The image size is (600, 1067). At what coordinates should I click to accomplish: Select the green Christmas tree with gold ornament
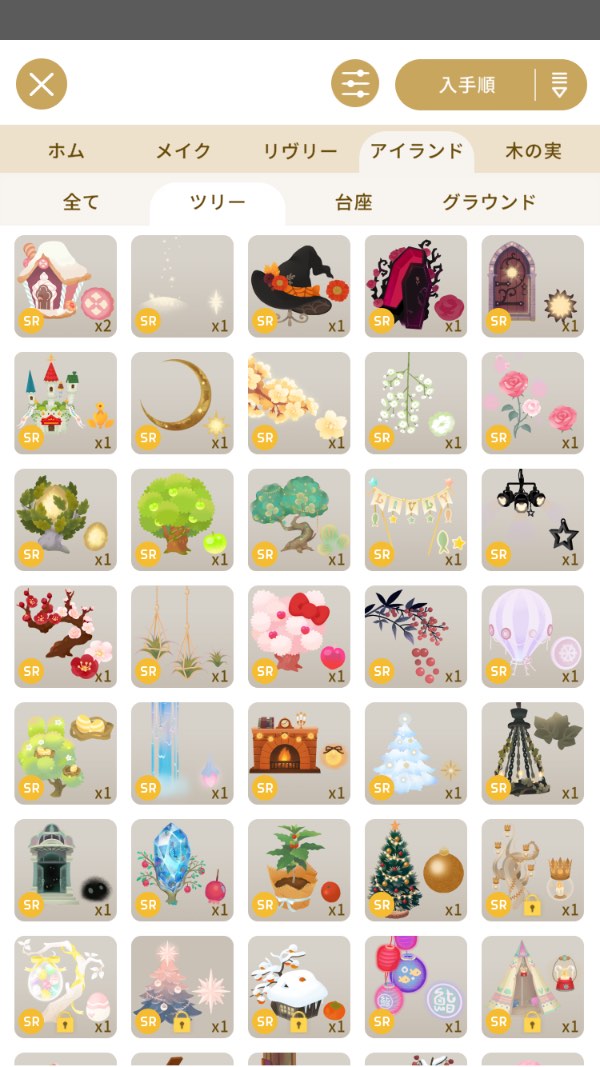pyautogui.click(x=416, y=870)
